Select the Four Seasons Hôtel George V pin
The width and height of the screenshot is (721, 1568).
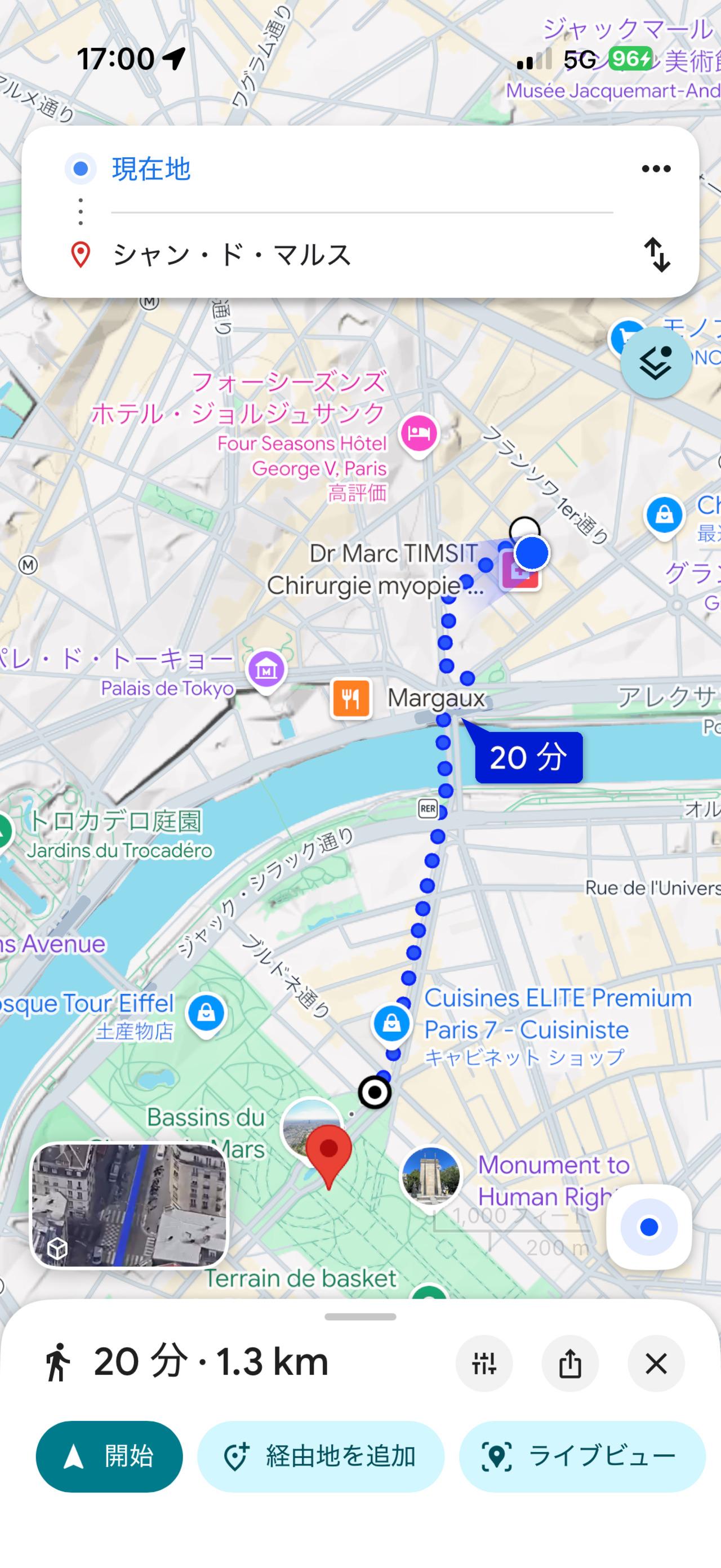pos(419,434)
